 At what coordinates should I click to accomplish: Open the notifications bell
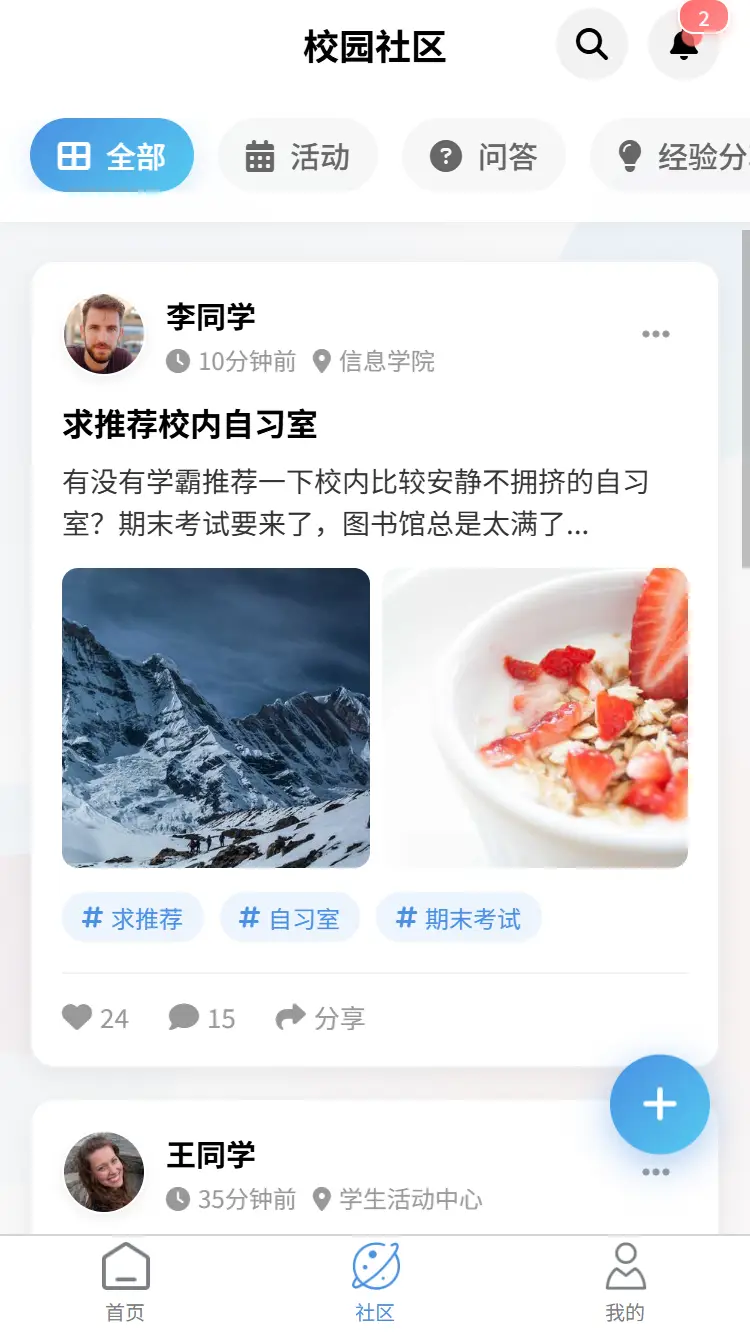[684, 45]
